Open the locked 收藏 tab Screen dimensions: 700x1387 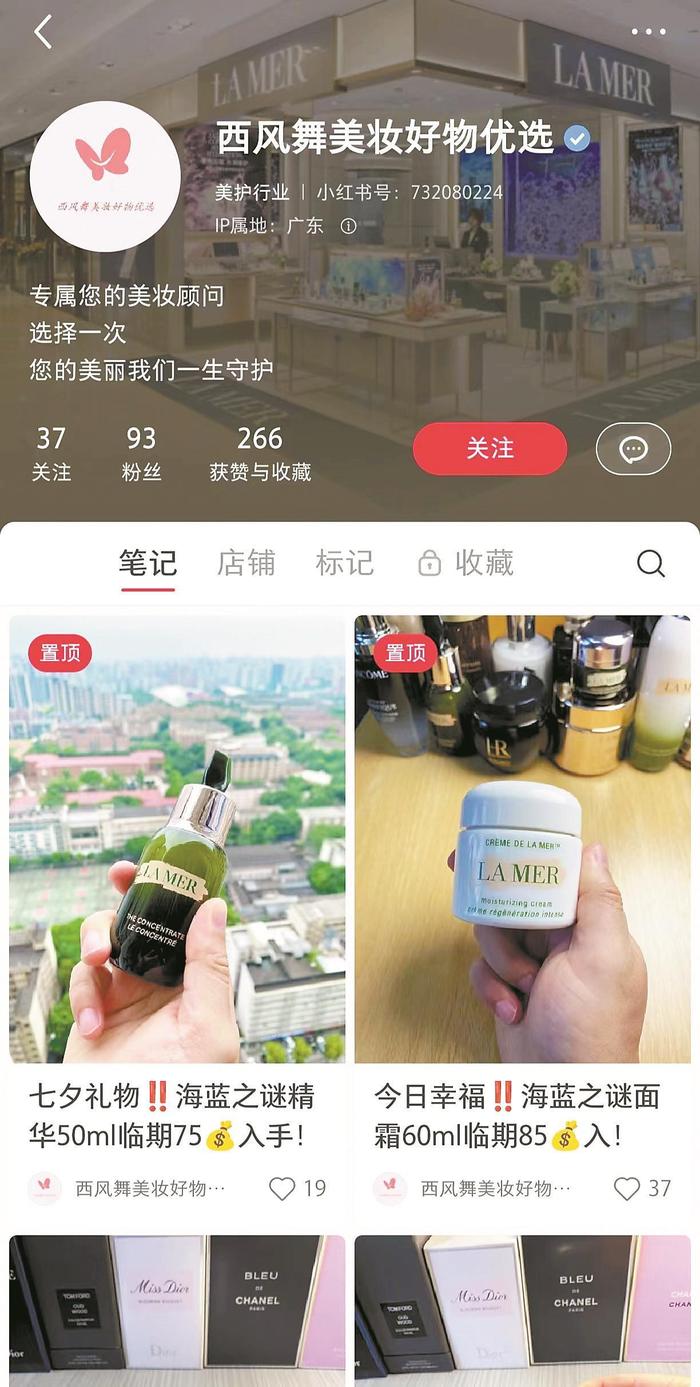(467, 563)
